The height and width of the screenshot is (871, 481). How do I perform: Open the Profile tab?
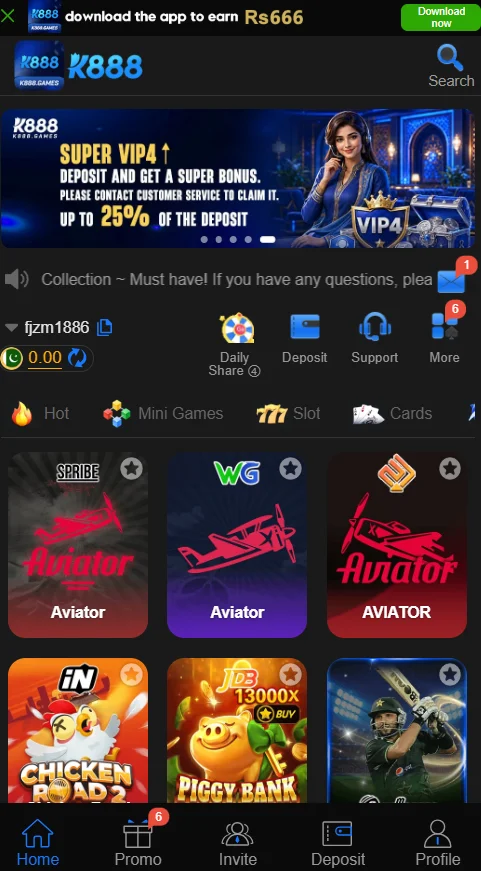438,843
